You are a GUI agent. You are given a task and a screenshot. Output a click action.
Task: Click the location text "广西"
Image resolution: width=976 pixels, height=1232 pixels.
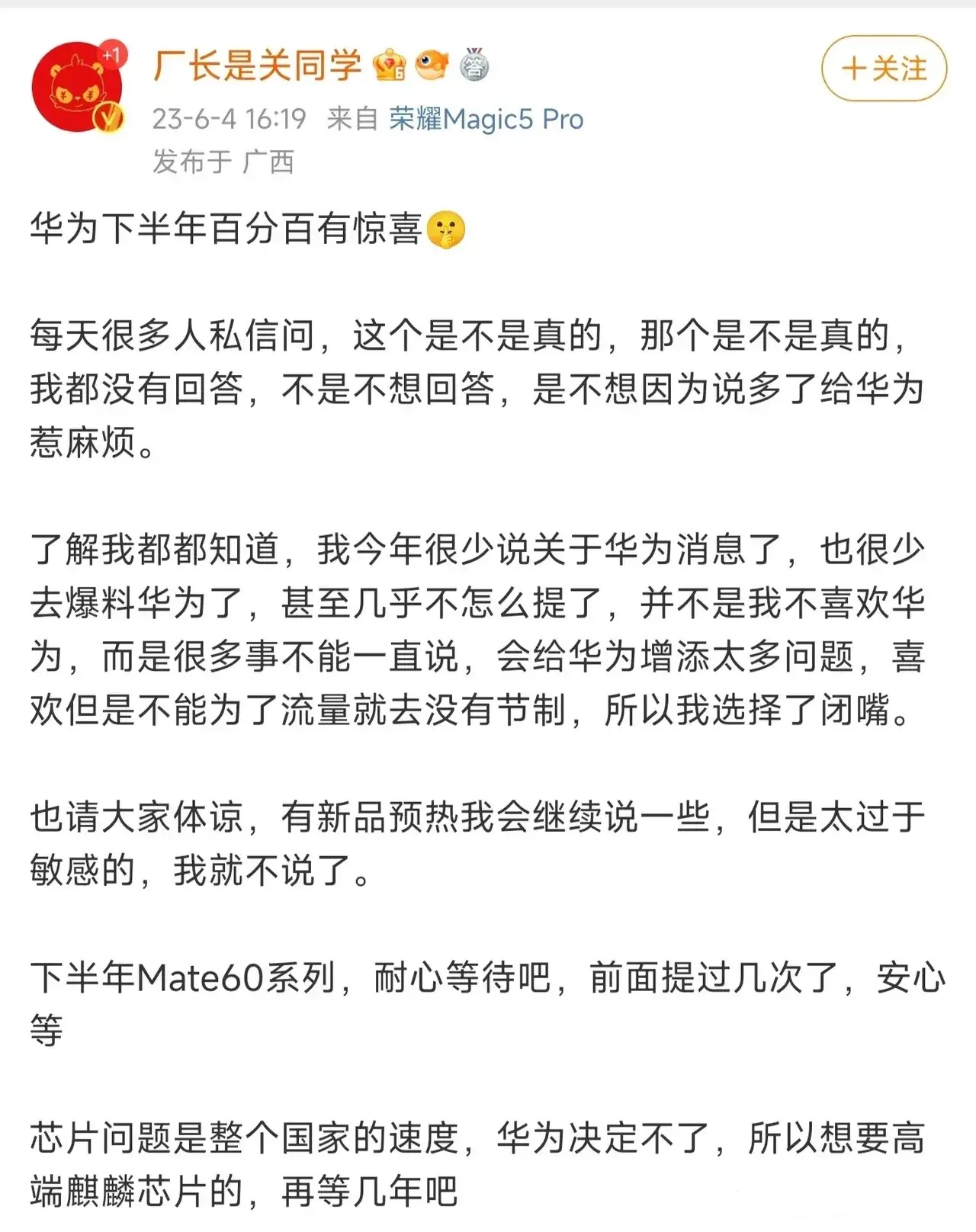point(268,160)
